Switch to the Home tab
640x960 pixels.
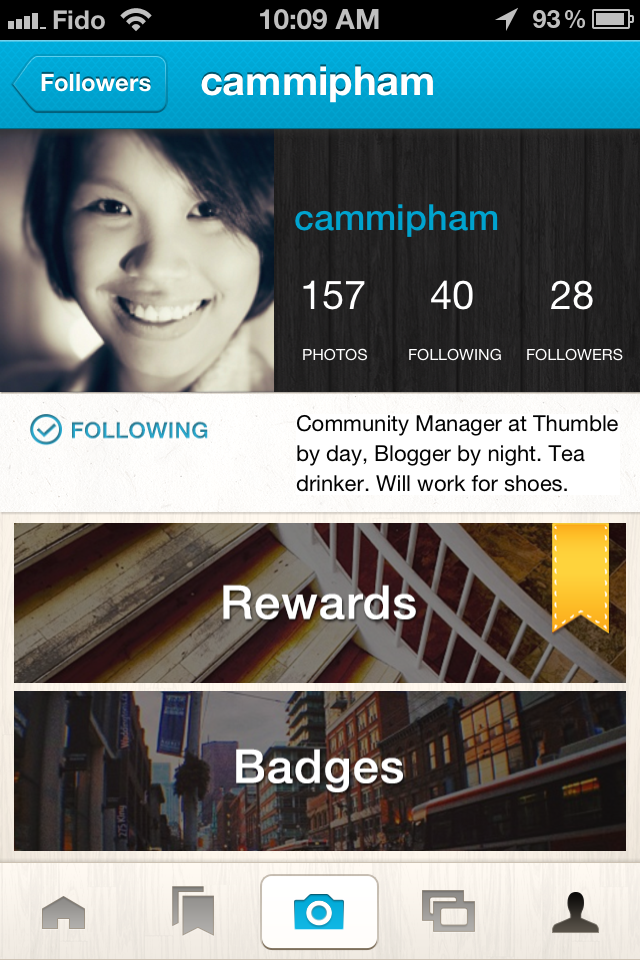(x=63, y=912)
